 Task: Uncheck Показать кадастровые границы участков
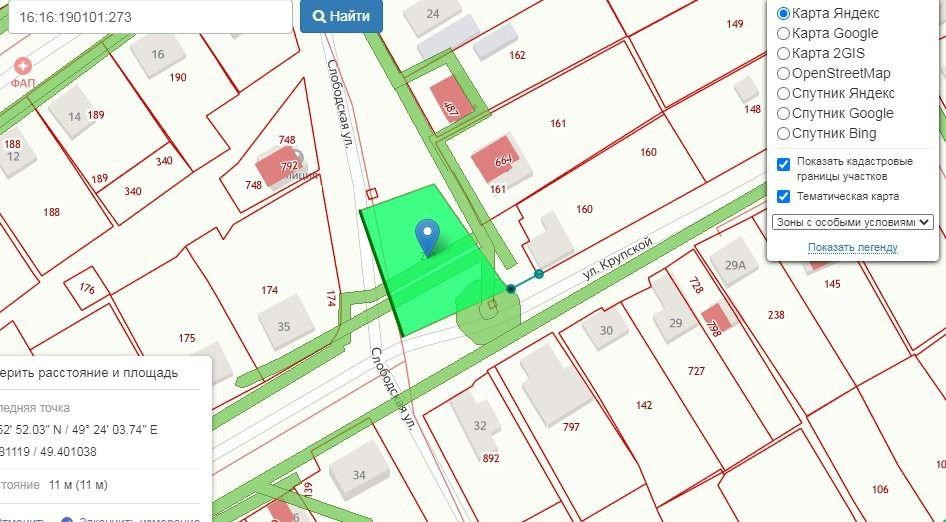click(784, 164)
